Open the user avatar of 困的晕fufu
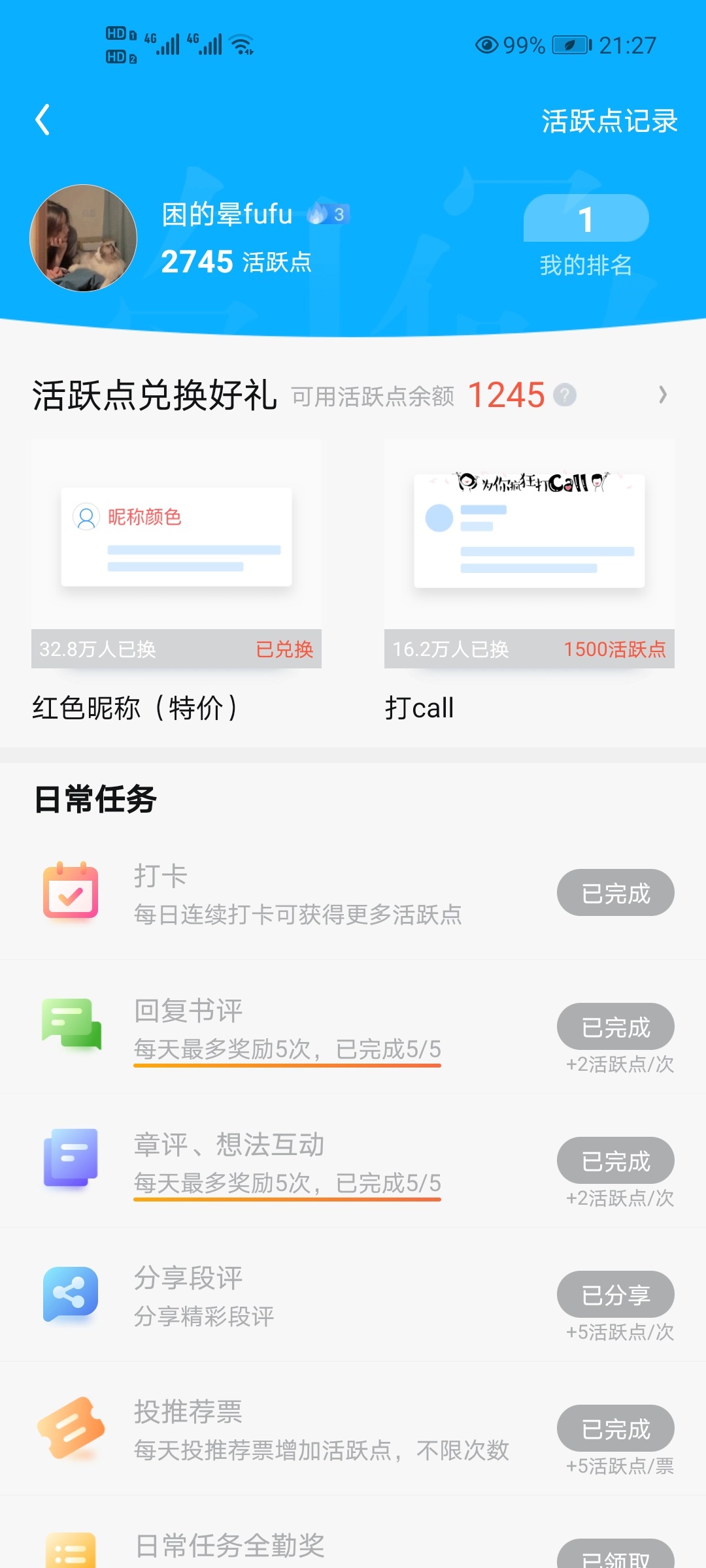Viewport: 706px width, 1568px height. point(83,238)
